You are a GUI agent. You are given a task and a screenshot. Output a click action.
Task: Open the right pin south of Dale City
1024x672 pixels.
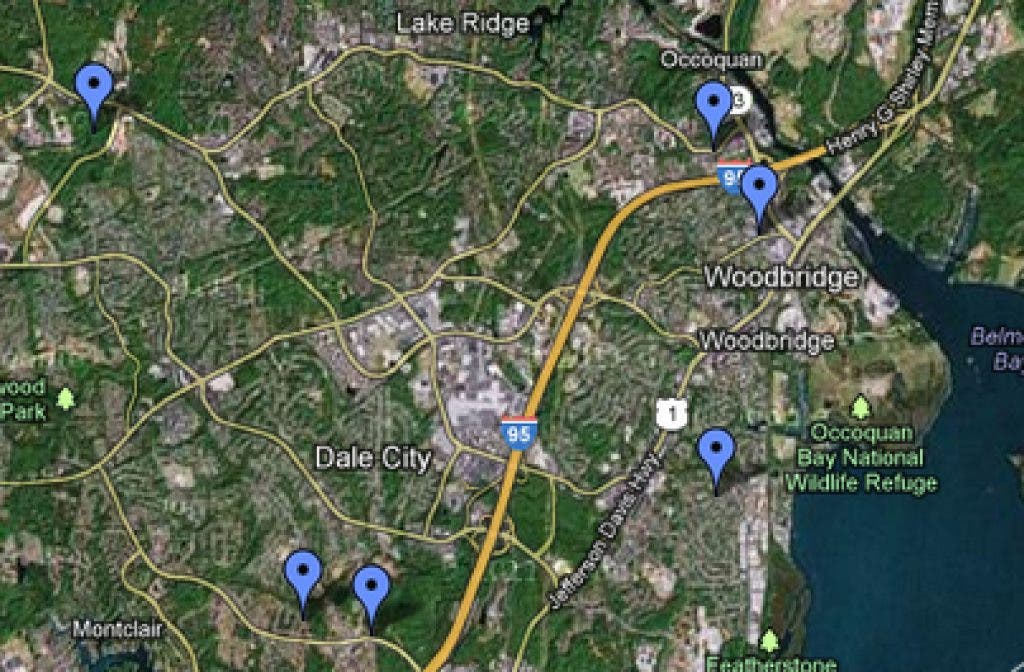click(371, 589)
